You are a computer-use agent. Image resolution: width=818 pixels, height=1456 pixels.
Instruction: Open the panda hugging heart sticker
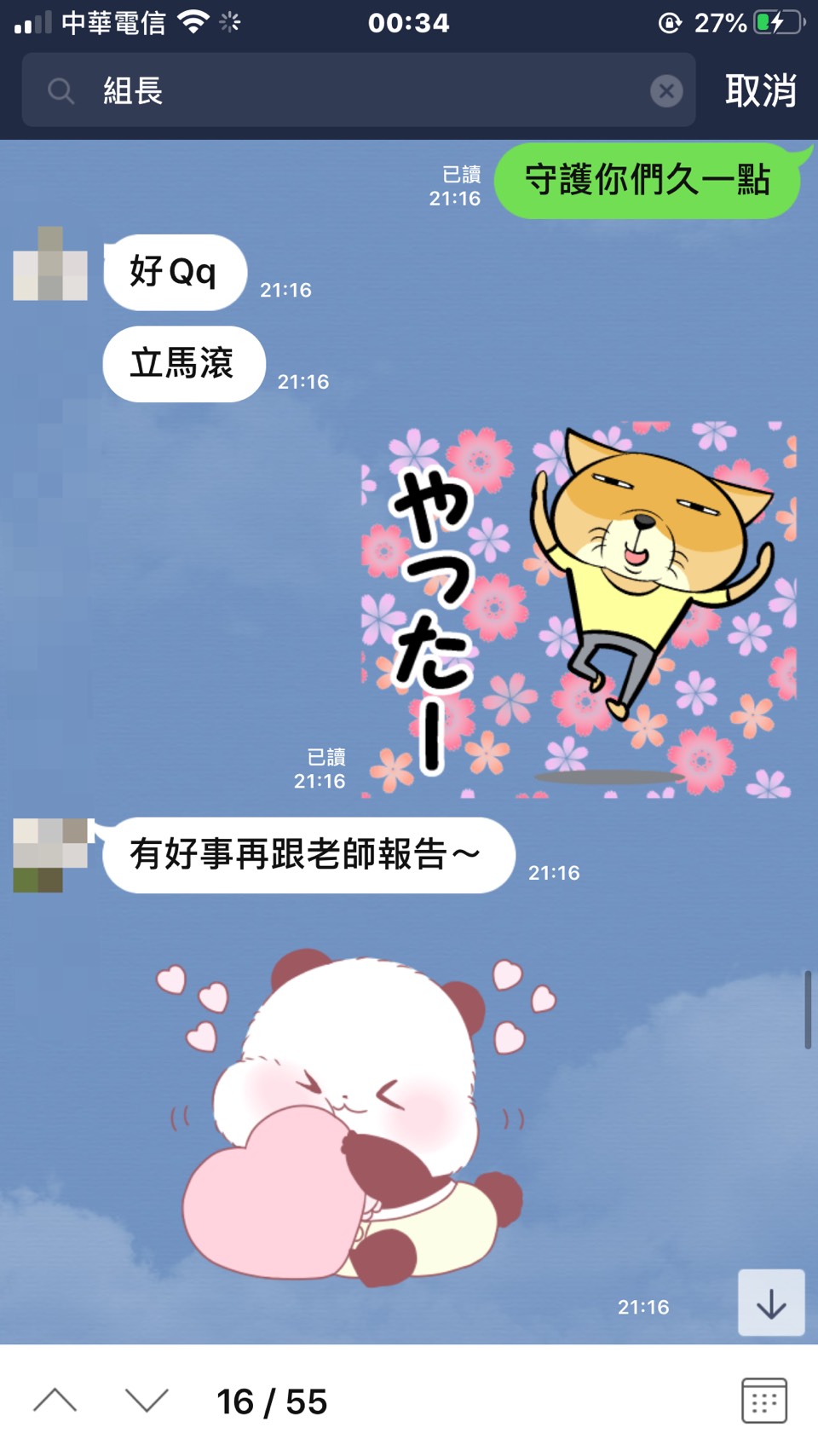(354, 1118)
